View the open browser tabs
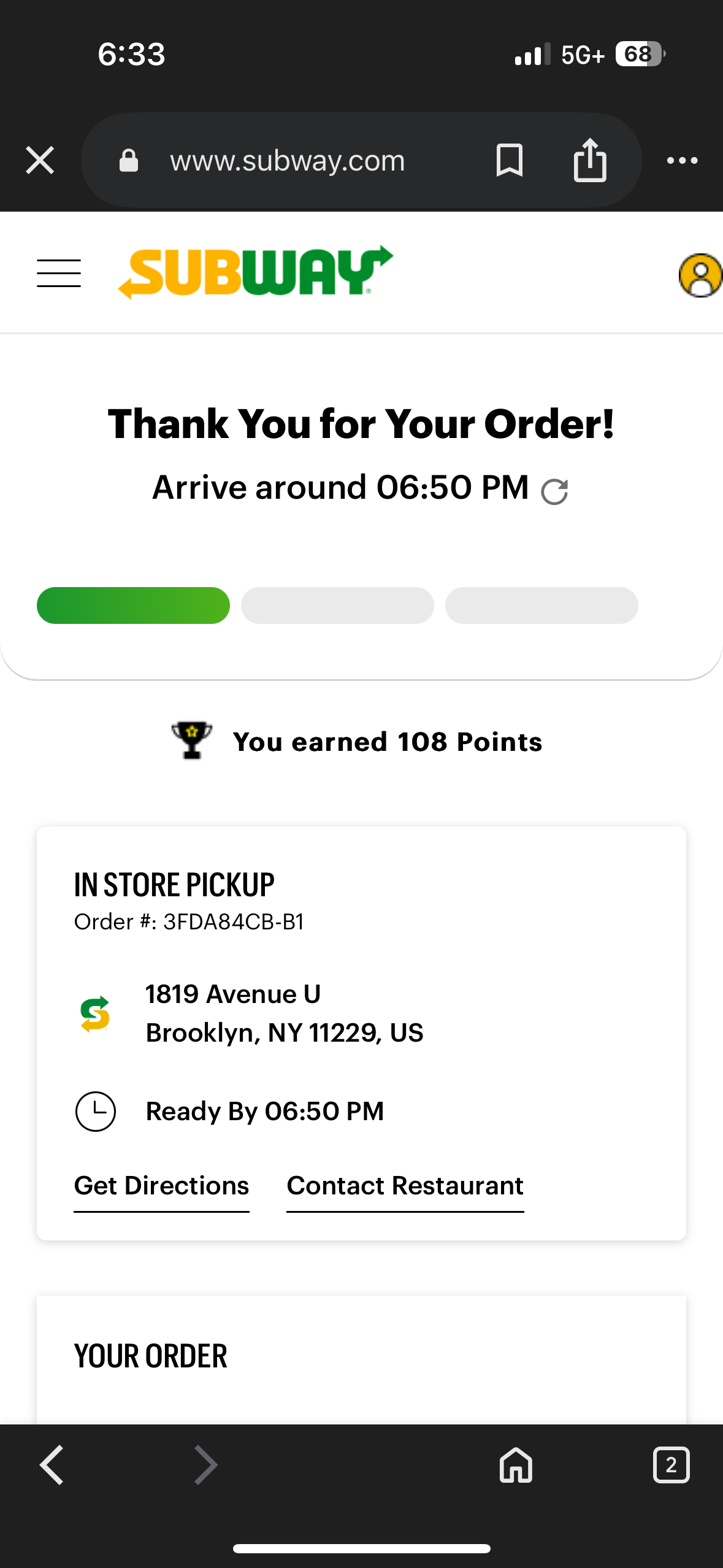Screen dimensions: 723x1568 671,1465
